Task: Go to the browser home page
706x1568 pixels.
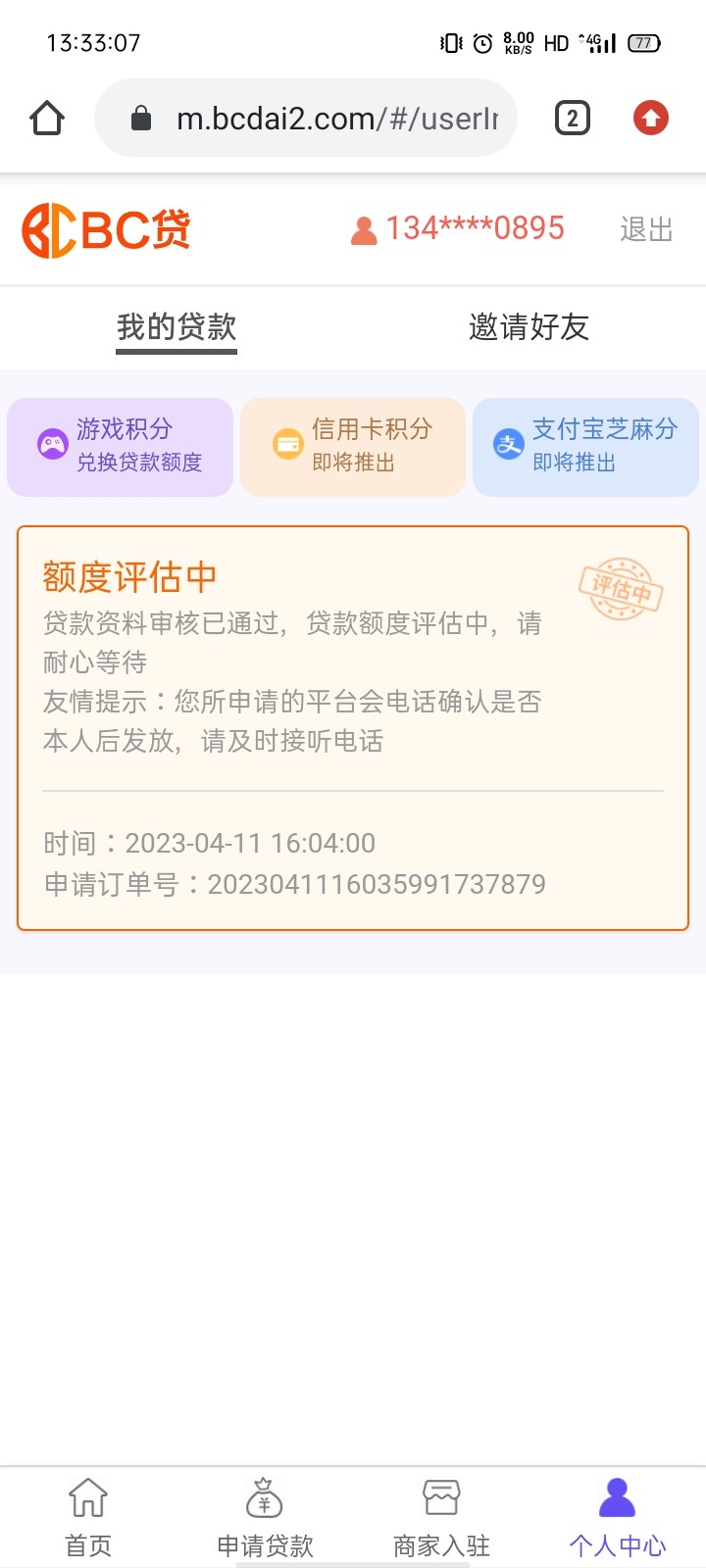Action: click(x=47, y=119)
